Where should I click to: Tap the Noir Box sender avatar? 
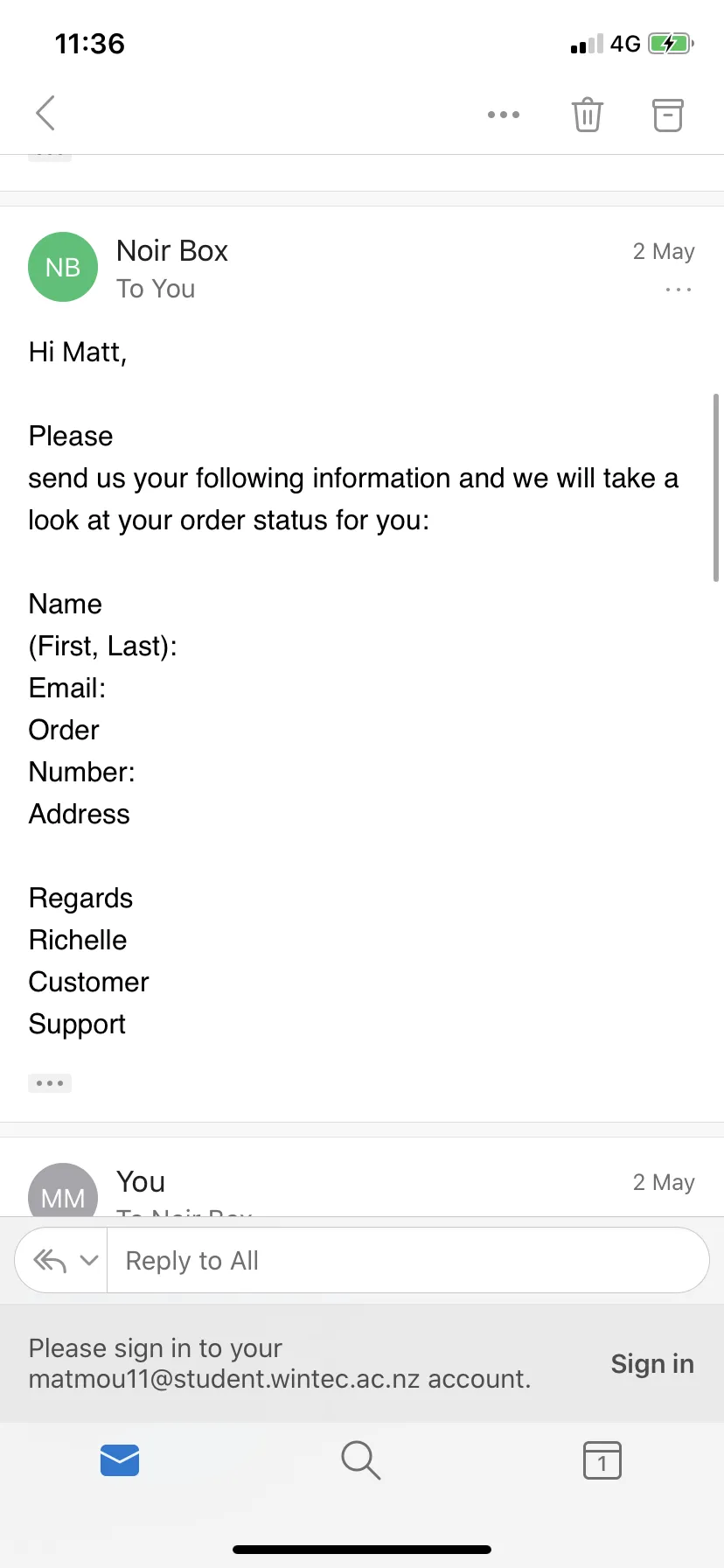click(63, 267)
